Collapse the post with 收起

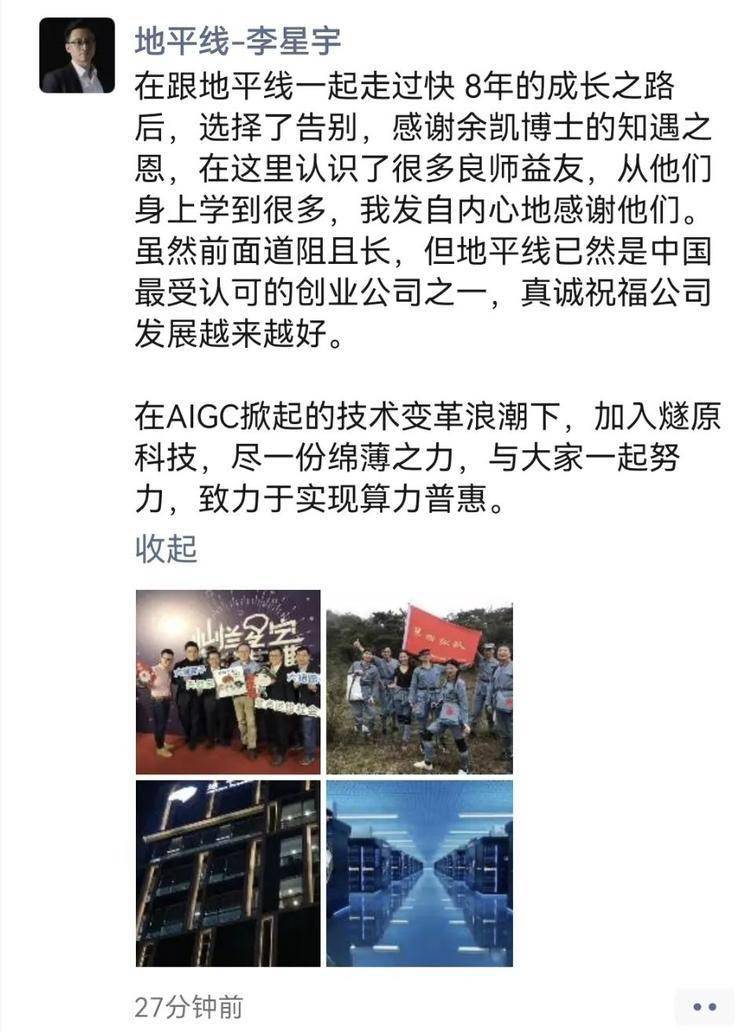coord(166,549)
